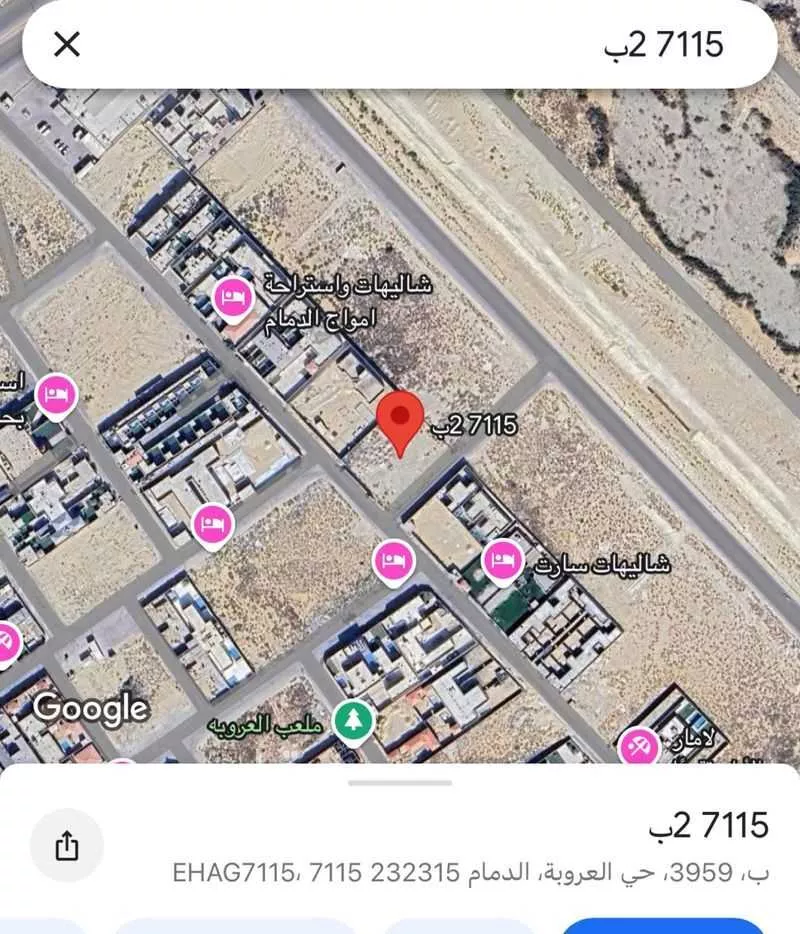This screenshot has width=800, height=934.
Task: Clear the search with the X icon
Action: [66, 44]
